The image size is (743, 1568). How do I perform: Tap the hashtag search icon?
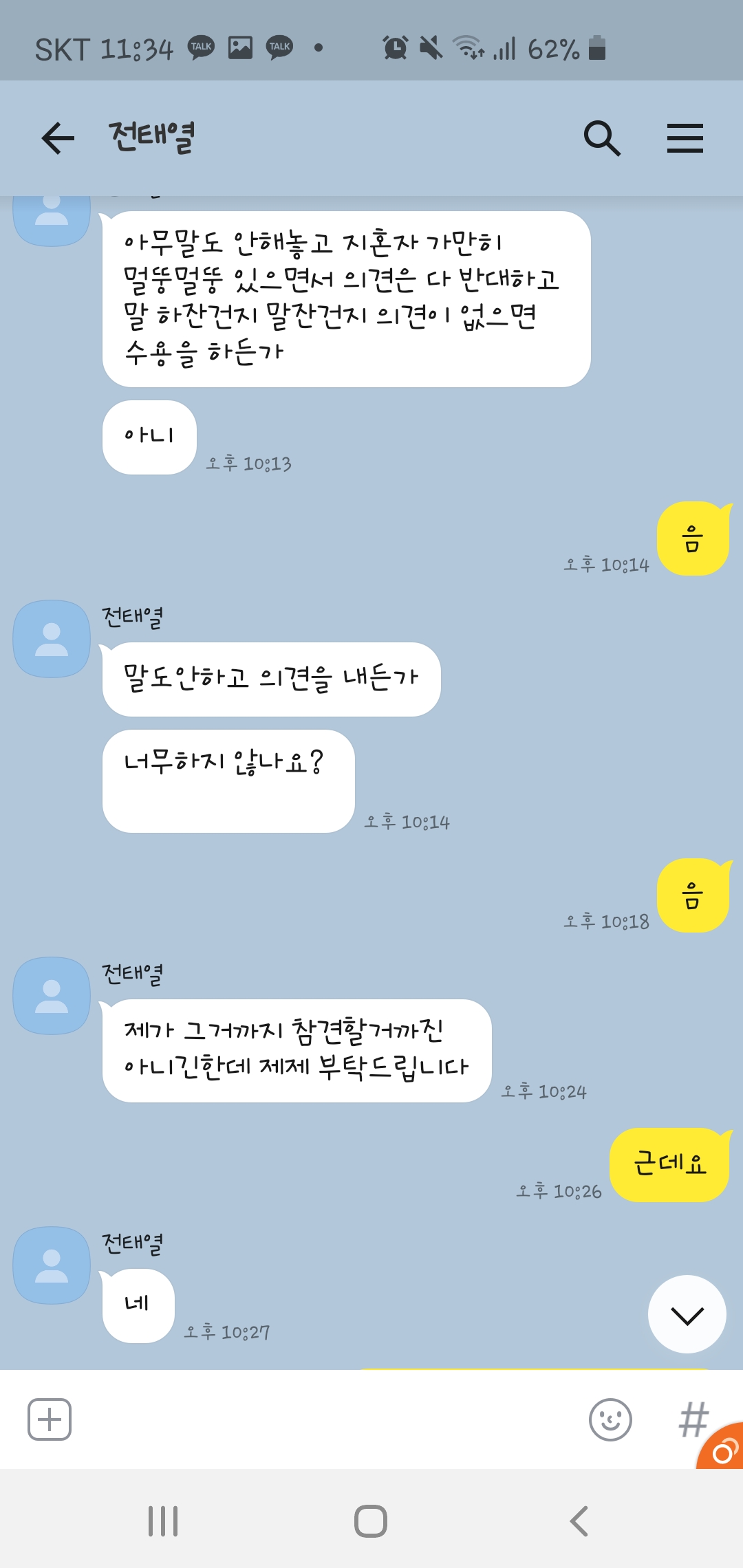point(692,1419)
